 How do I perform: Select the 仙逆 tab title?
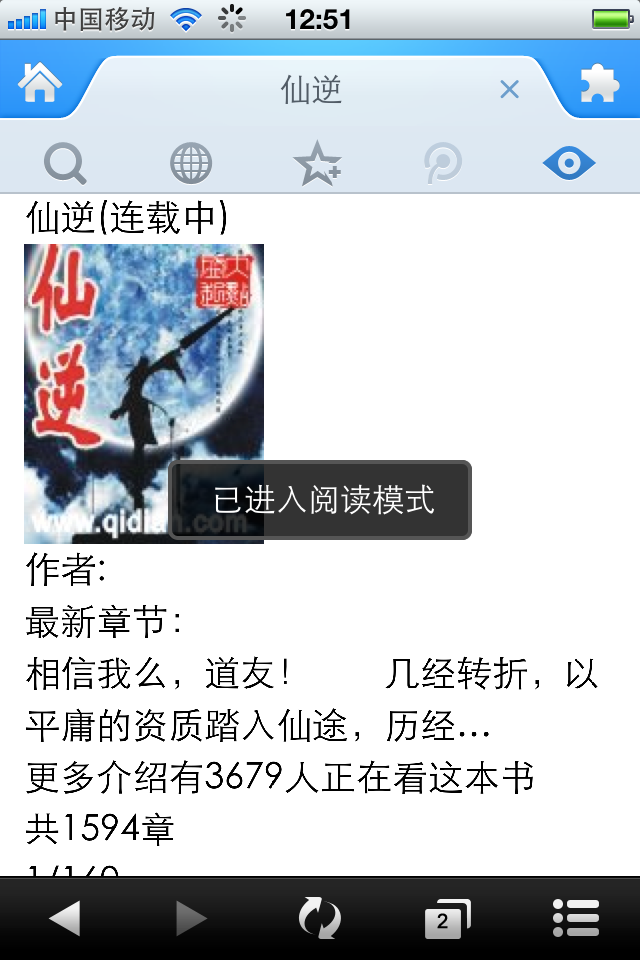coord(312,90)
